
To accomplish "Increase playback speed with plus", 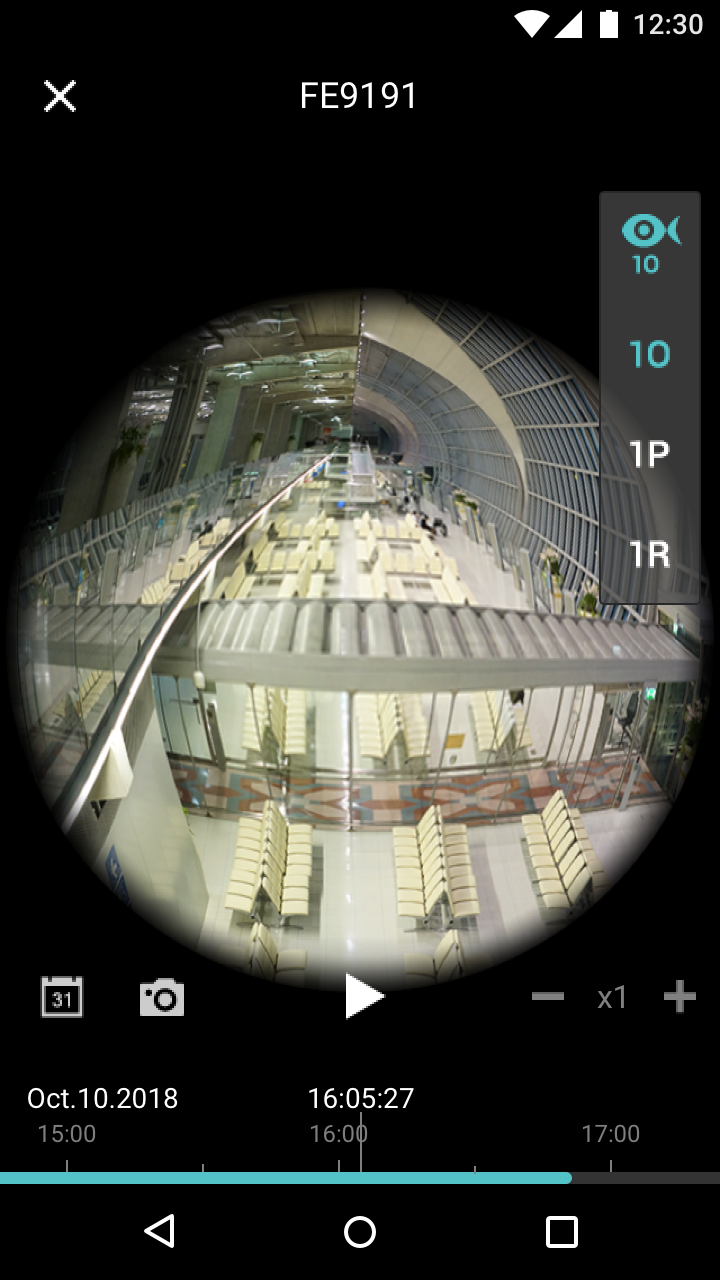I will 679,997.
